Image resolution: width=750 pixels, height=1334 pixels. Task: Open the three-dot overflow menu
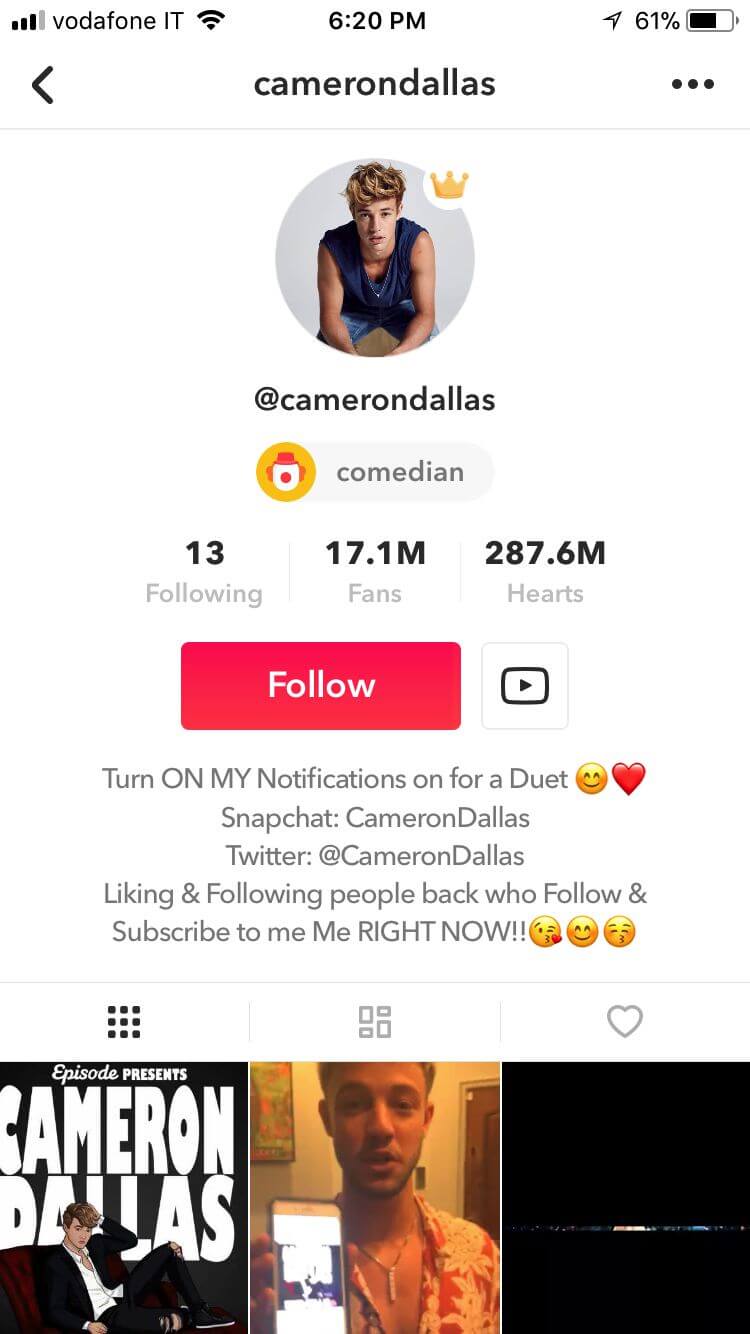(692, 84)
